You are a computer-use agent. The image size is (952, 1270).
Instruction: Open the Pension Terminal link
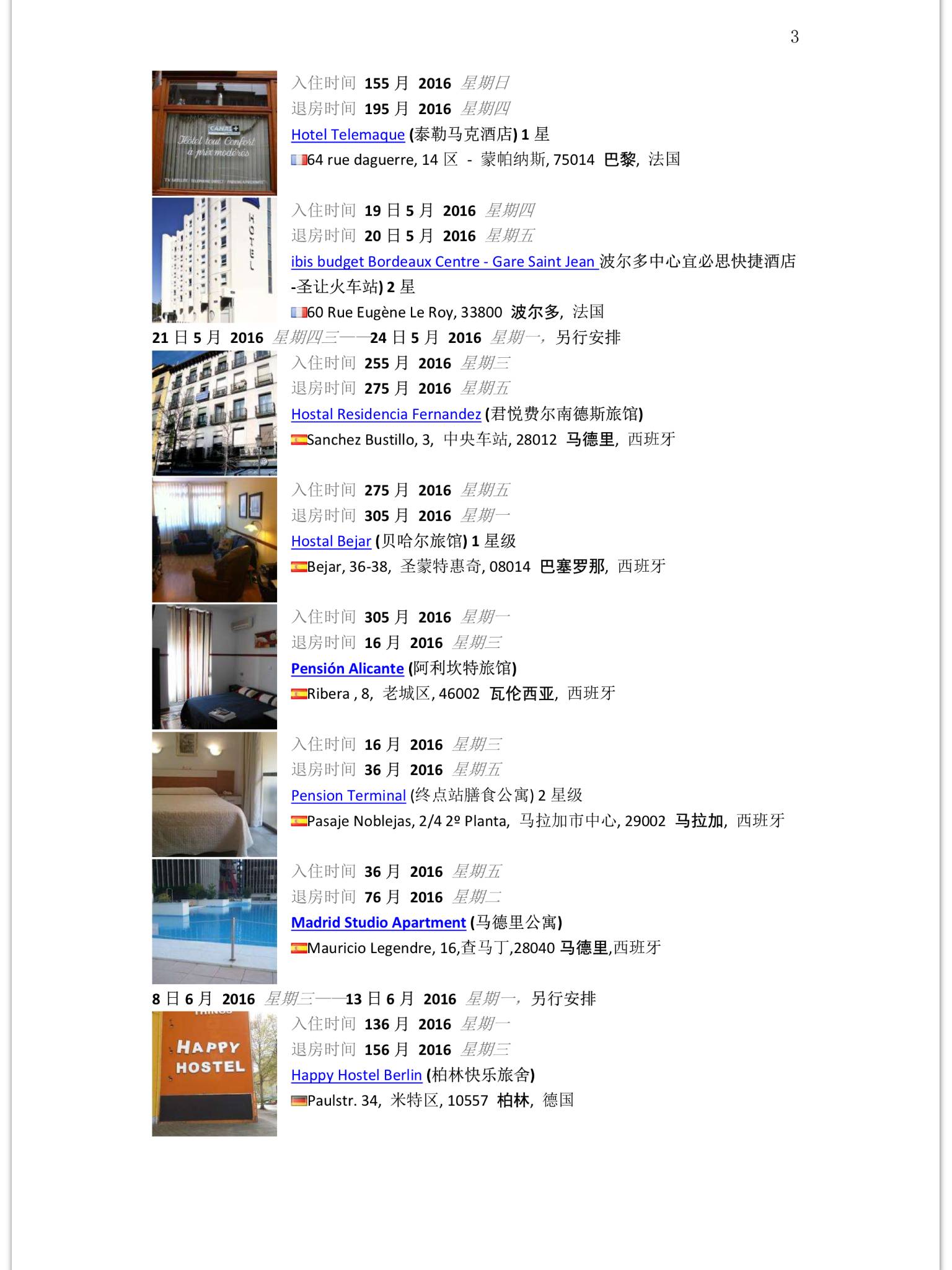coord(348,796)
